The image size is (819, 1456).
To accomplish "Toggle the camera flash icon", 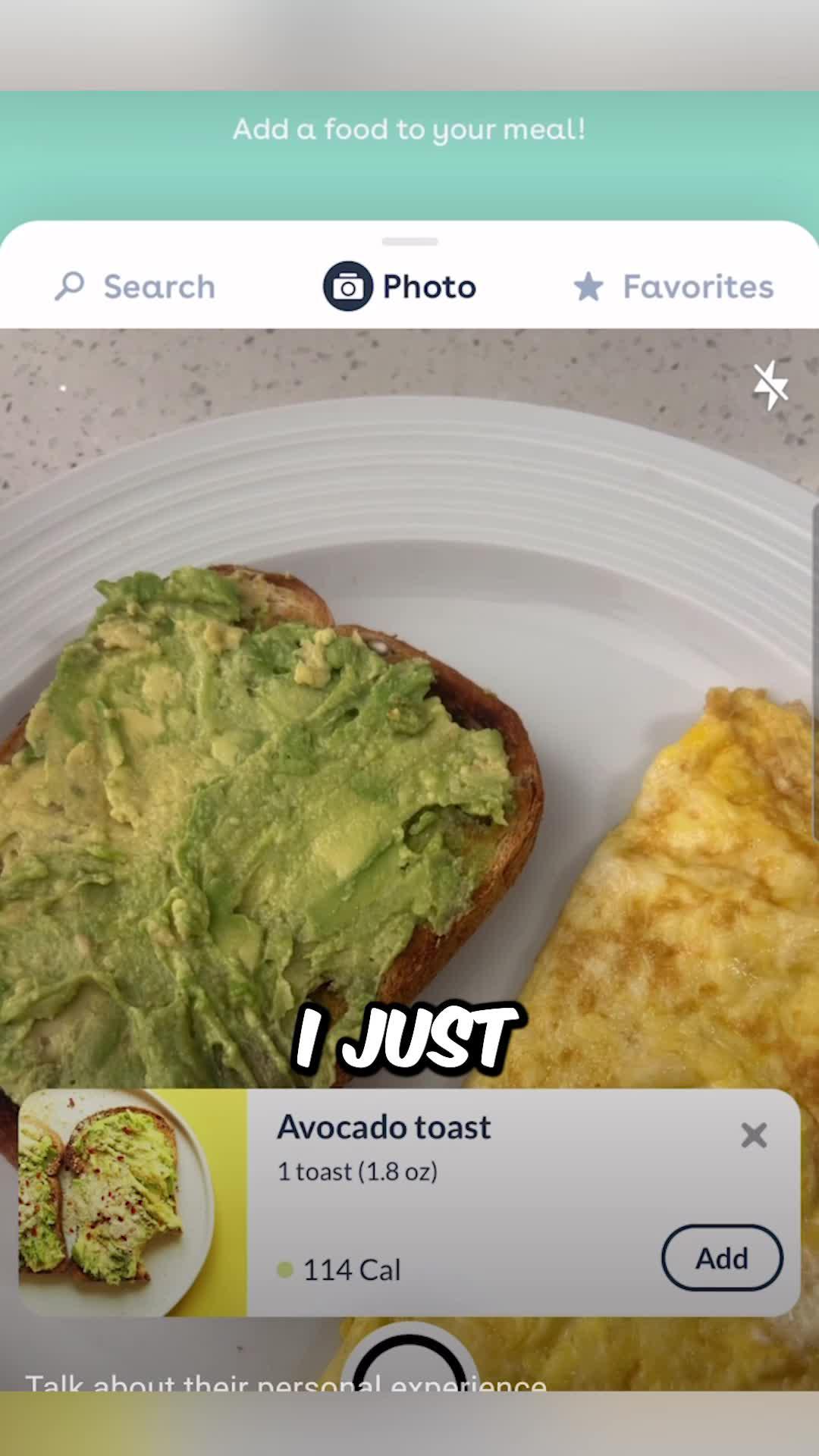I will (770, 385).
